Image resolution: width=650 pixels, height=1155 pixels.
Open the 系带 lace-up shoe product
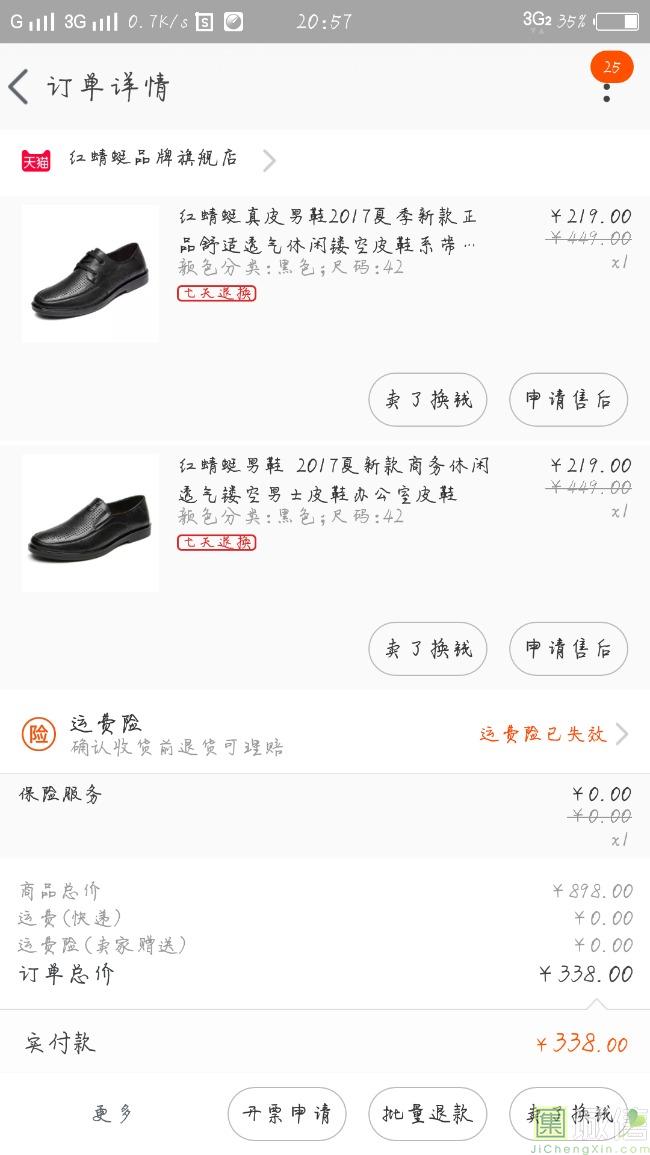[326, 230]
